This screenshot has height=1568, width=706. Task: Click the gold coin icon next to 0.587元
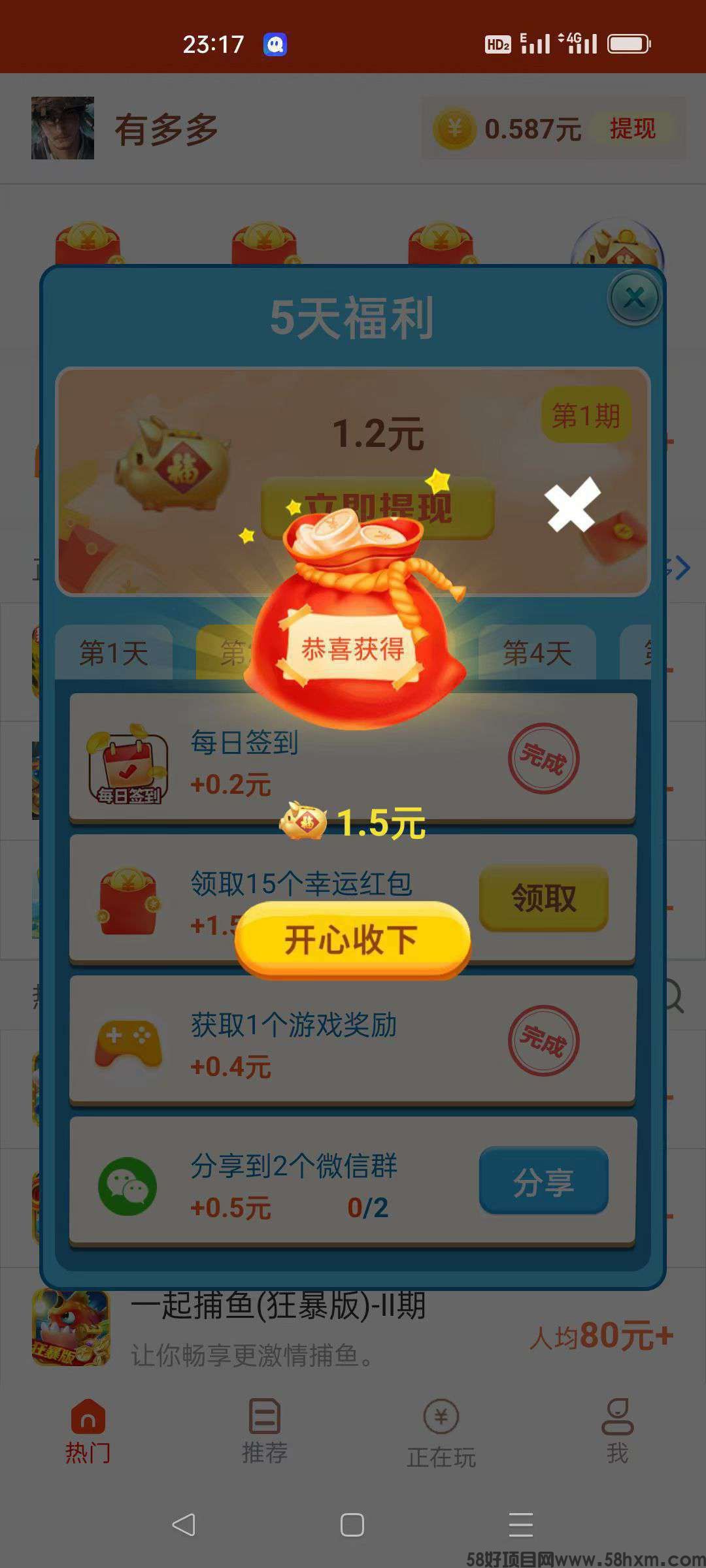(452, 129)
